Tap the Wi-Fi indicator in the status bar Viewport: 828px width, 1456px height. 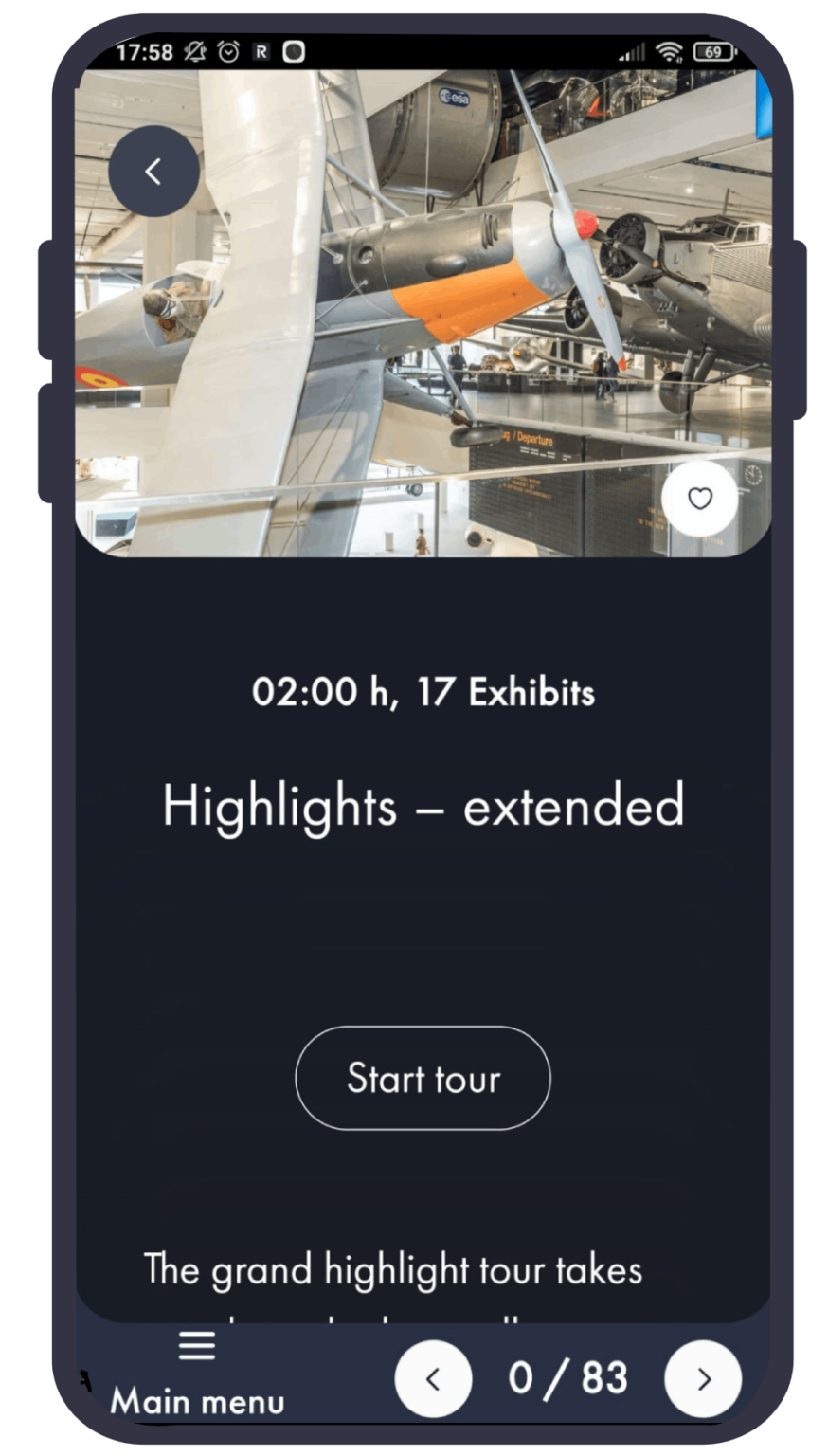pyautogui.click(x=671, y=53)
